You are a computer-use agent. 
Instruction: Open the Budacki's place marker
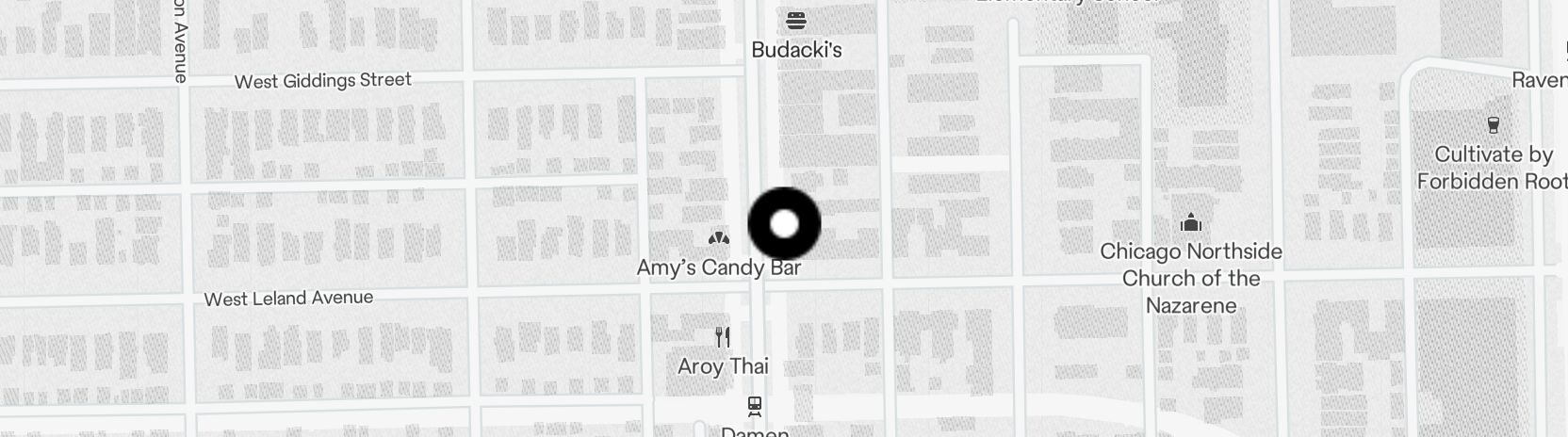pos(796,21)
